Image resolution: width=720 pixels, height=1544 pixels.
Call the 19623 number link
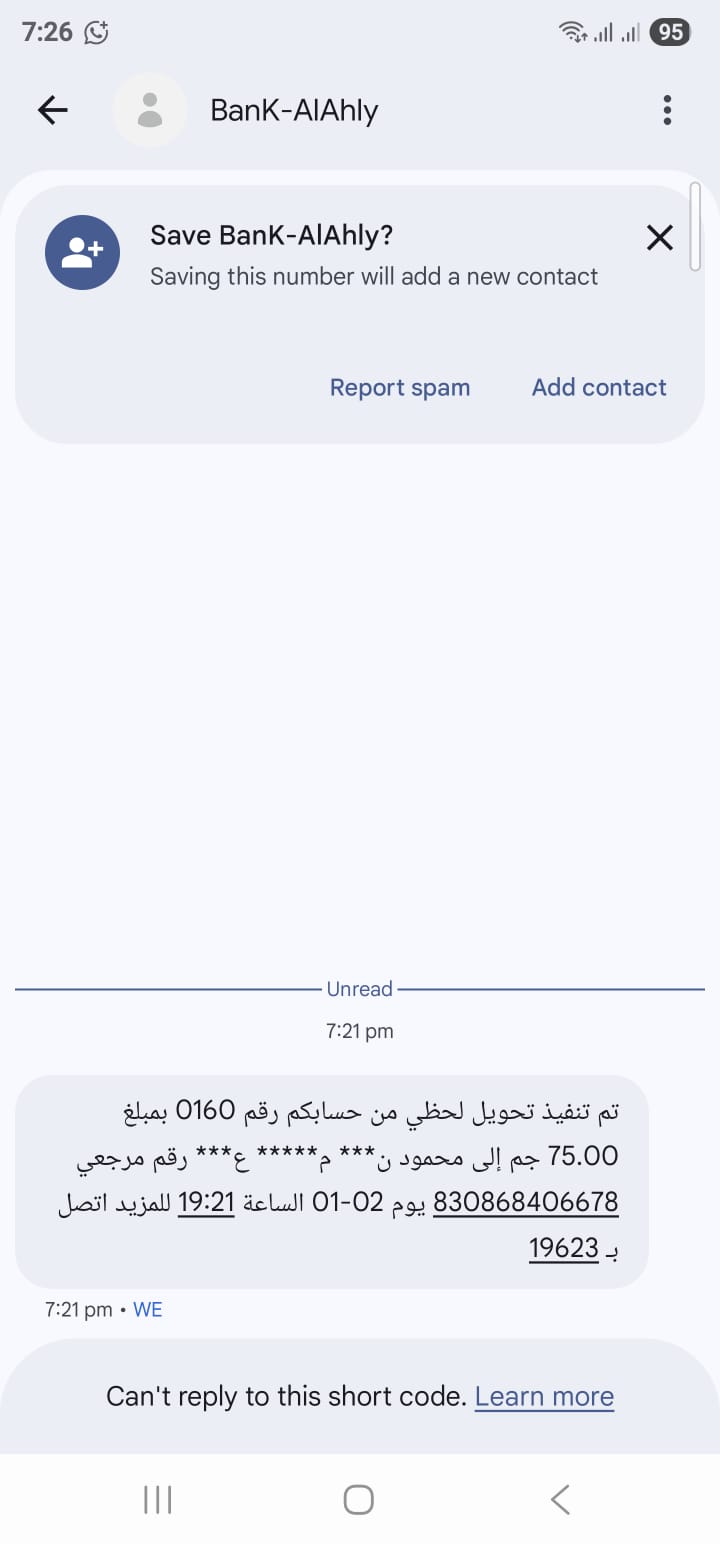pyautogui.click(x=564, y=1249)
